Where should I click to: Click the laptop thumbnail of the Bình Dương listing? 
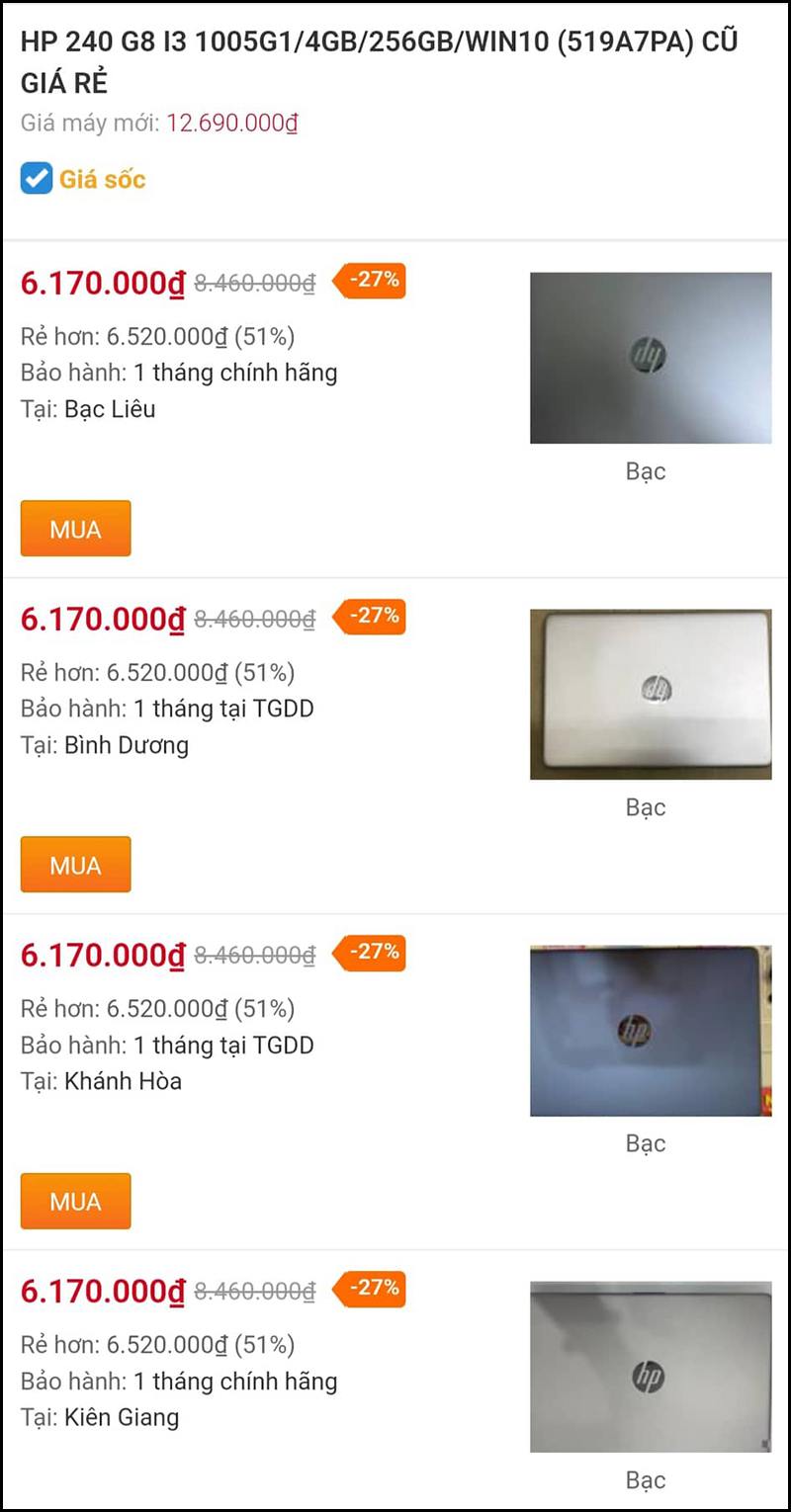point(650,694)
